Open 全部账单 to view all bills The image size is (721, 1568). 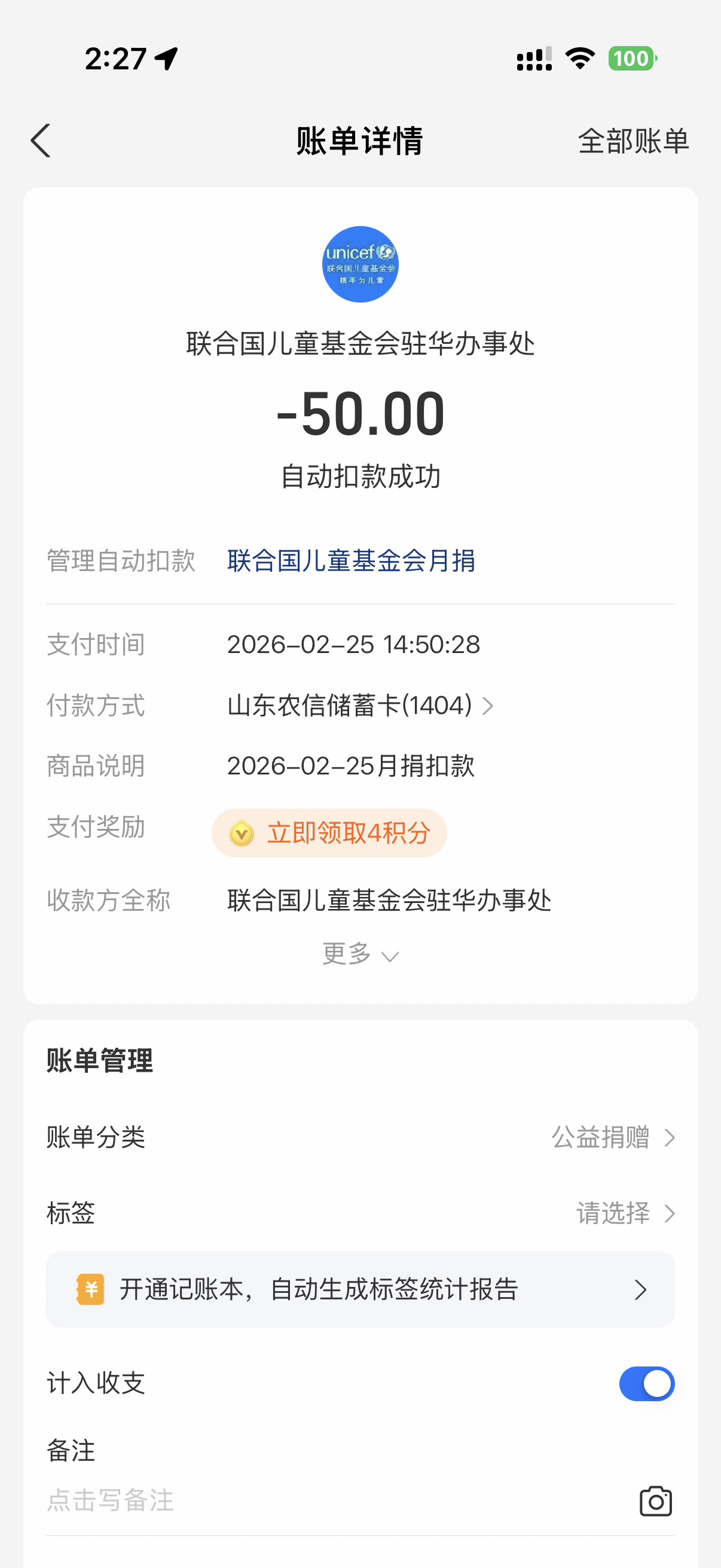[x=633, y=141]
